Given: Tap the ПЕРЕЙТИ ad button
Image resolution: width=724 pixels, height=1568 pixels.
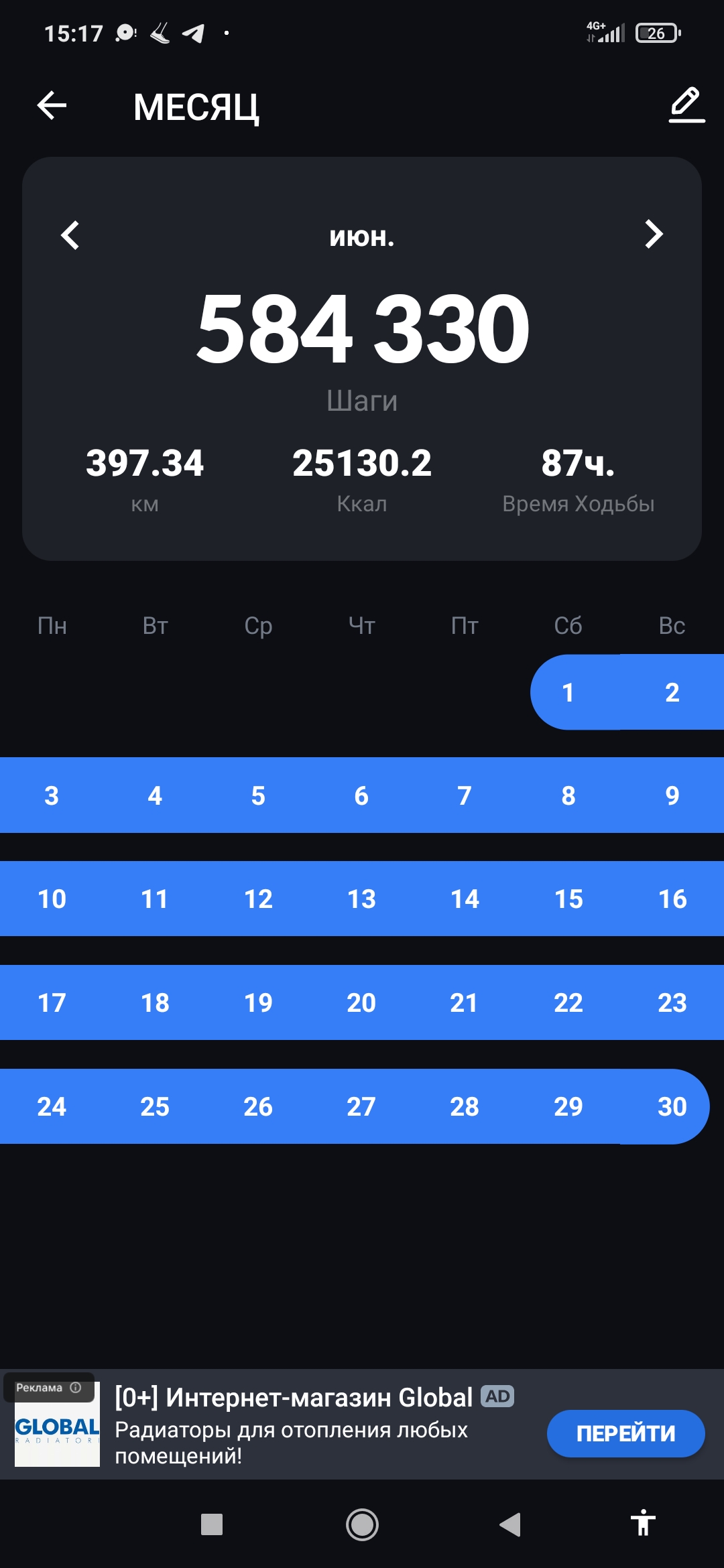Looking at the screenshot, I should point(625,1433).
